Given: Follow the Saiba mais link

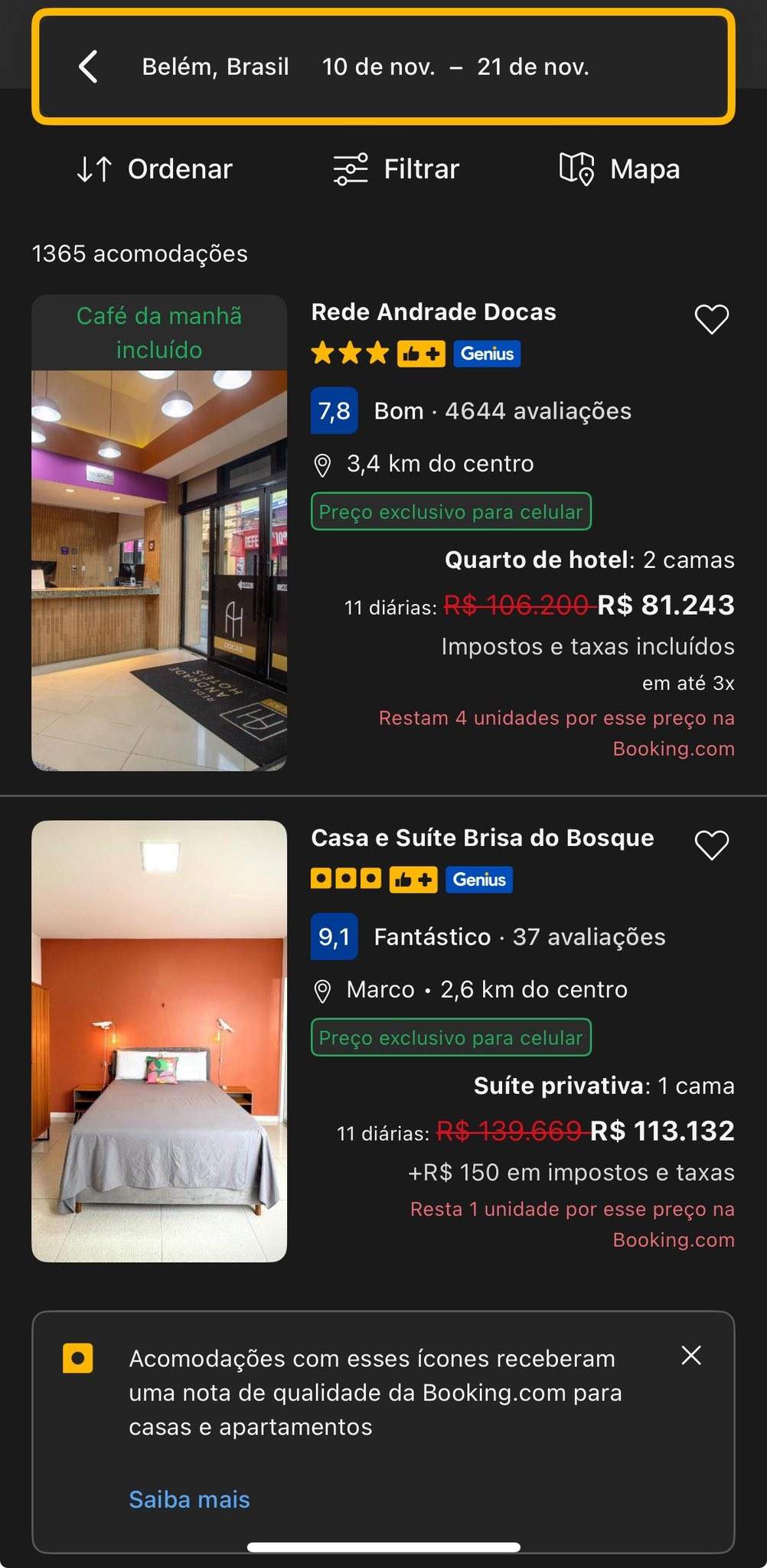Looking at the screenshot, I should point(189,1499).
